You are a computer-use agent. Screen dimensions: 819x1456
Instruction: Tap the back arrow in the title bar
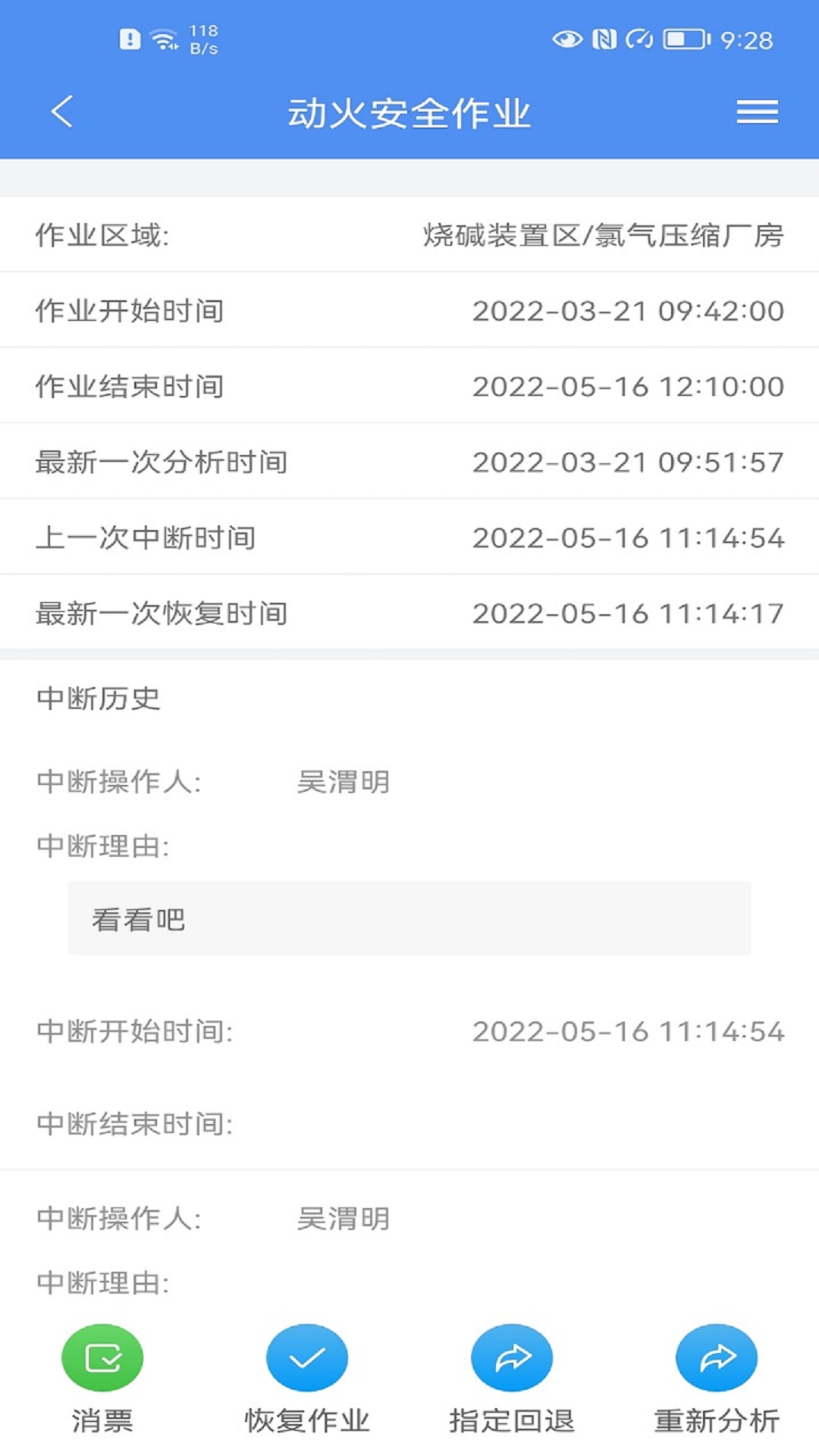(x=62, y=111)
